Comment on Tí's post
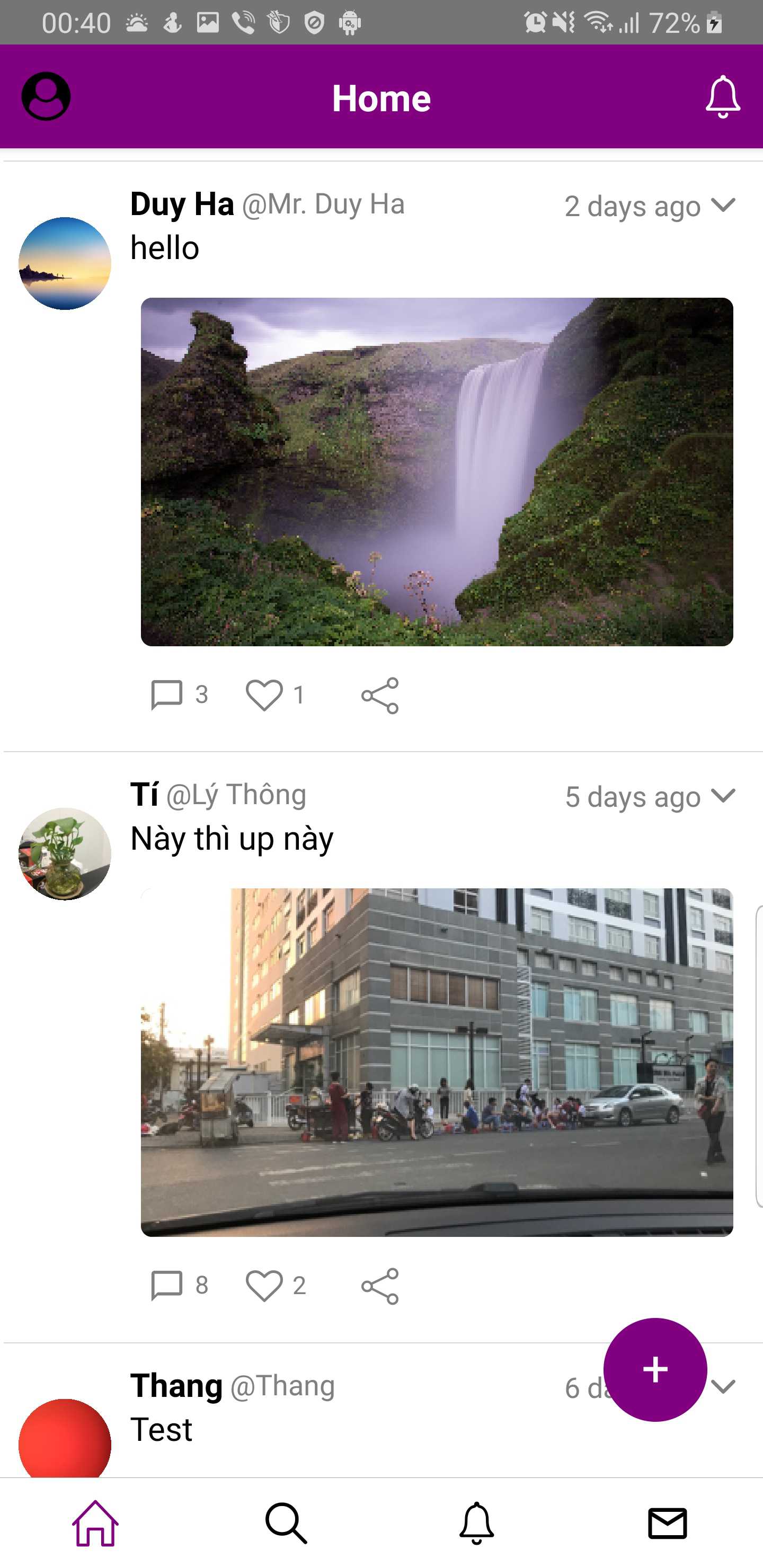This screenshot has height=1568, width=763. [166, 1285]
